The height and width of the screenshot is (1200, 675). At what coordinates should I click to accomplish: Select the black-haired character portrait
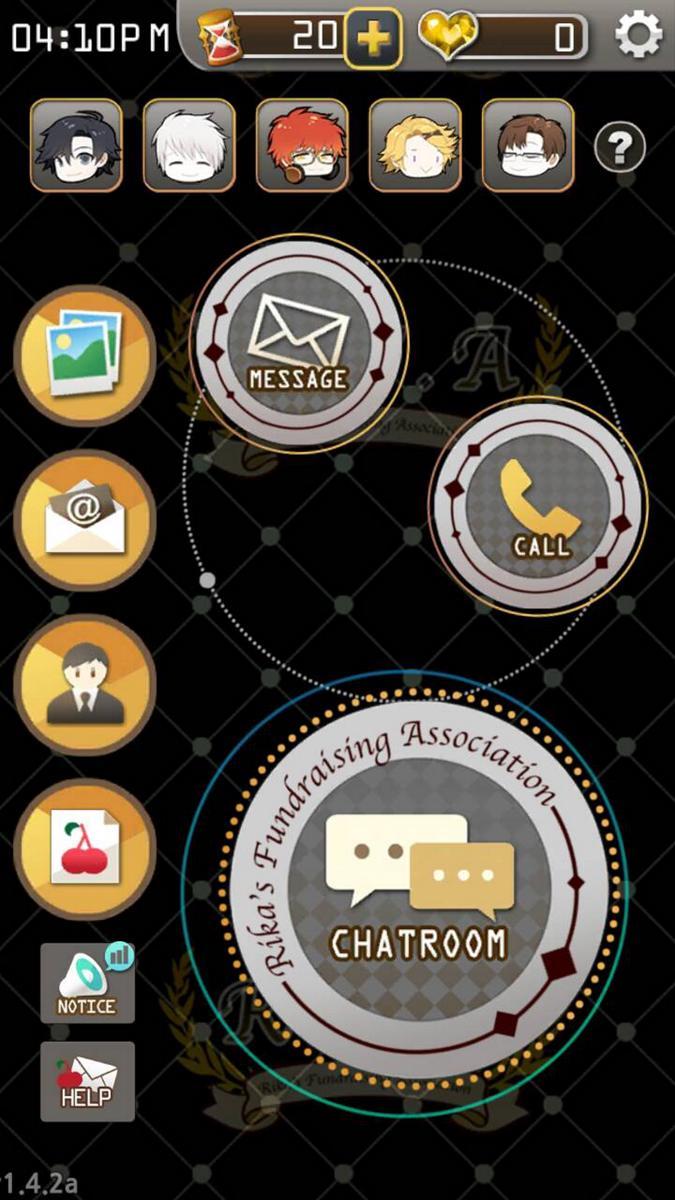point(76,145)
